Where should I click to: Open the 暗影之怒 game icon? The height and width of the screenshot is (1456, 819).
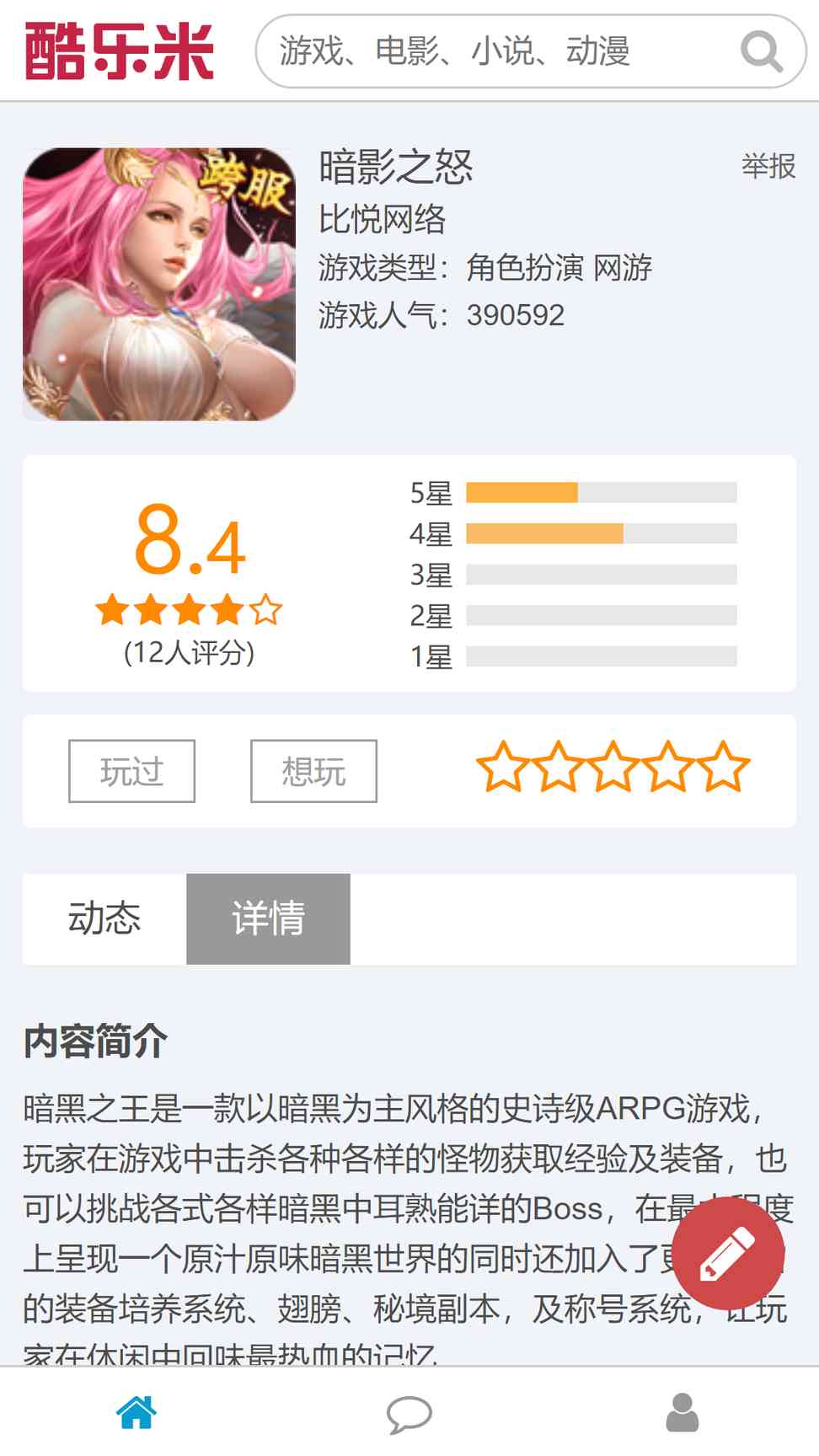click(159, 285)
